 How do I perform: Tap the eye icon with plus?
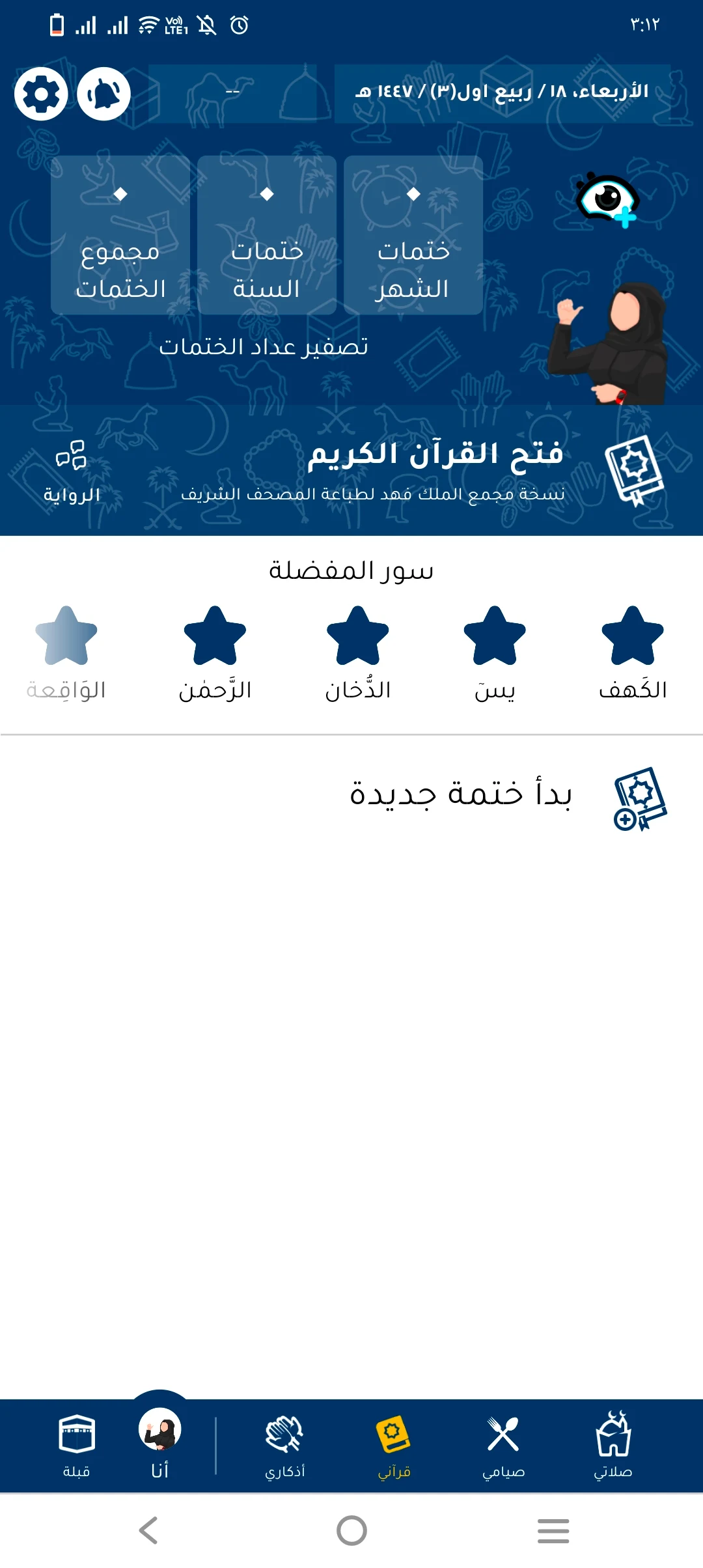click(607, 199)
